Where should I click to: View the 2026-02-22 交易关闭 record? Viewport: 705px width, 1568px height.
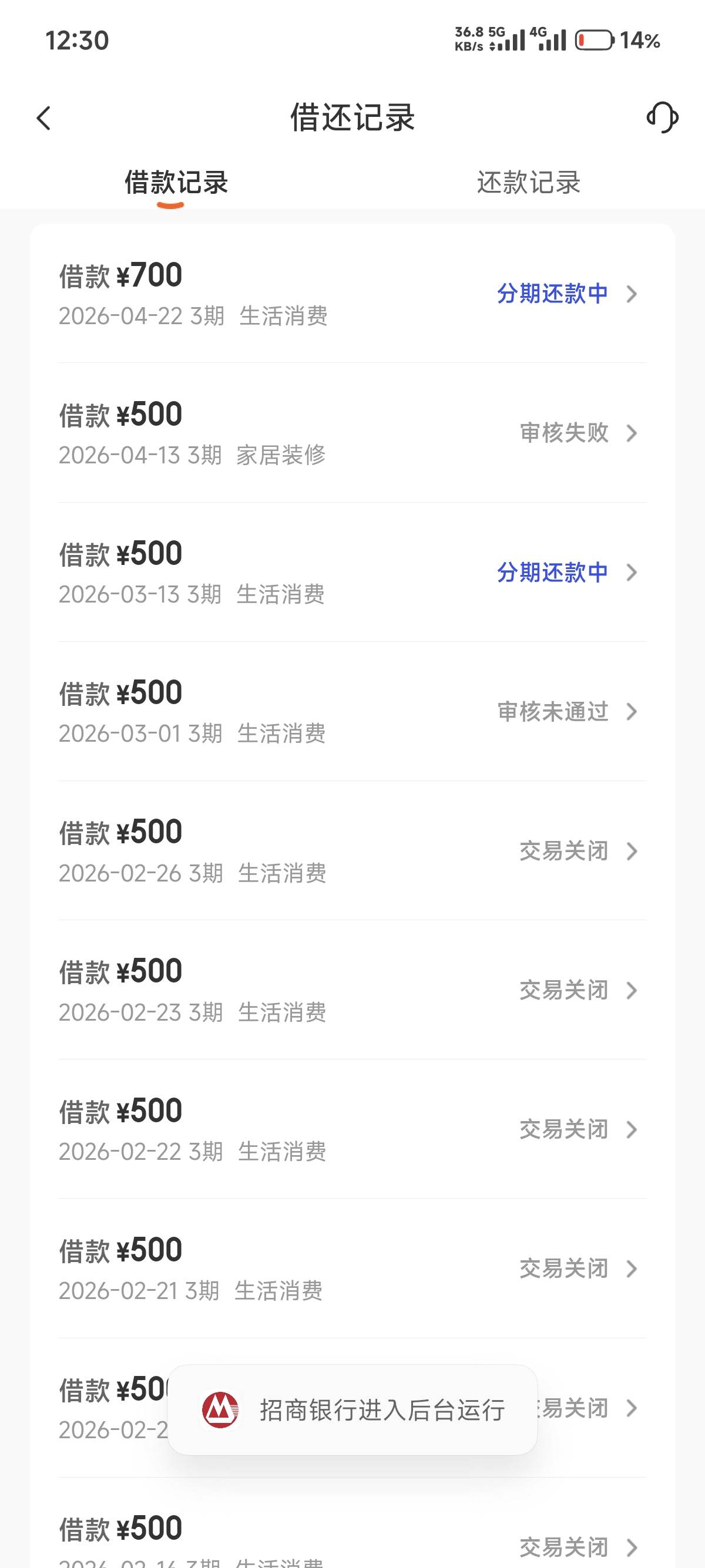coord(352,1130)
